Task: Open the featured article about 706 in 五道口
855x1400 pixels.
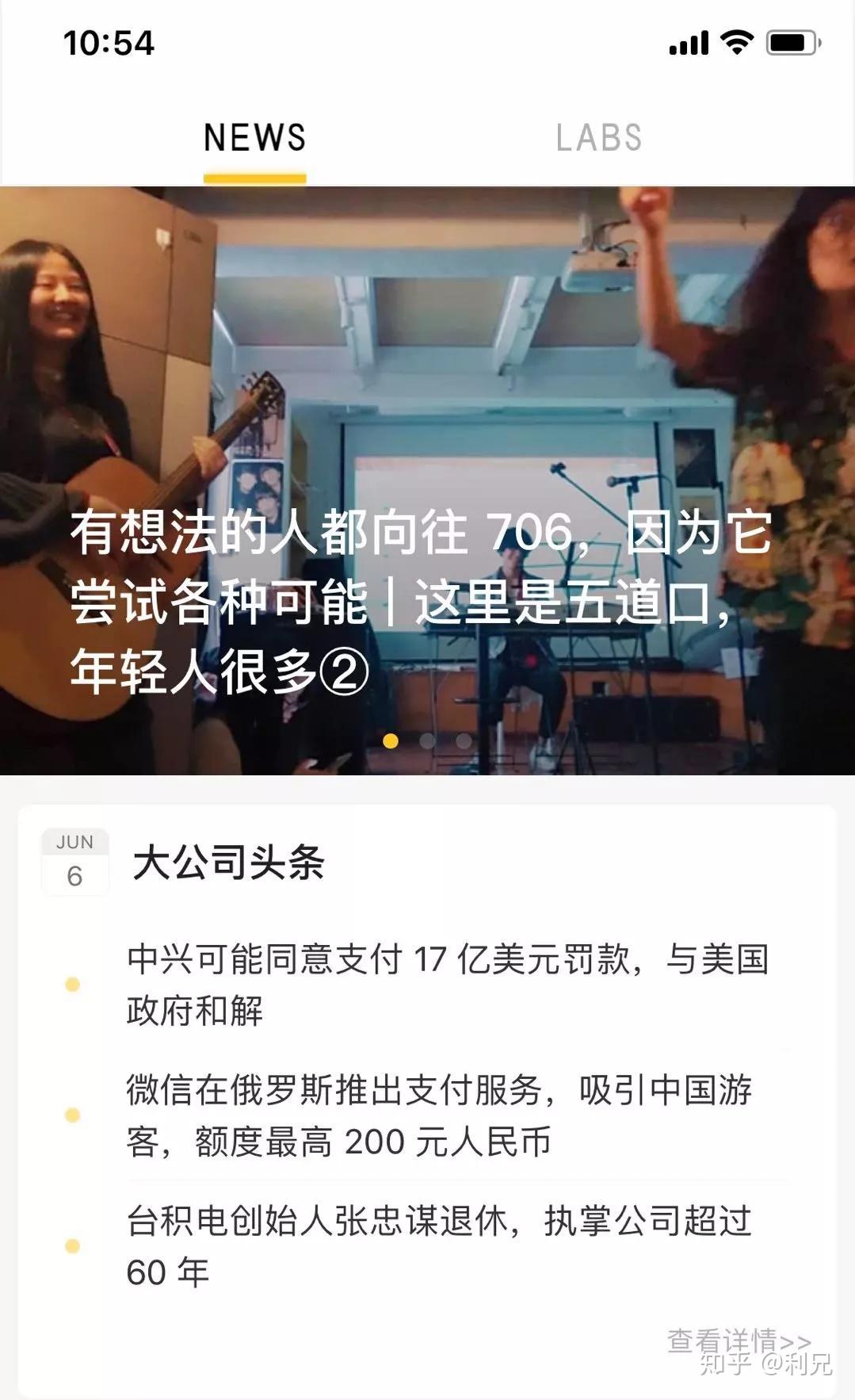Action: click(x=420, y=601)
